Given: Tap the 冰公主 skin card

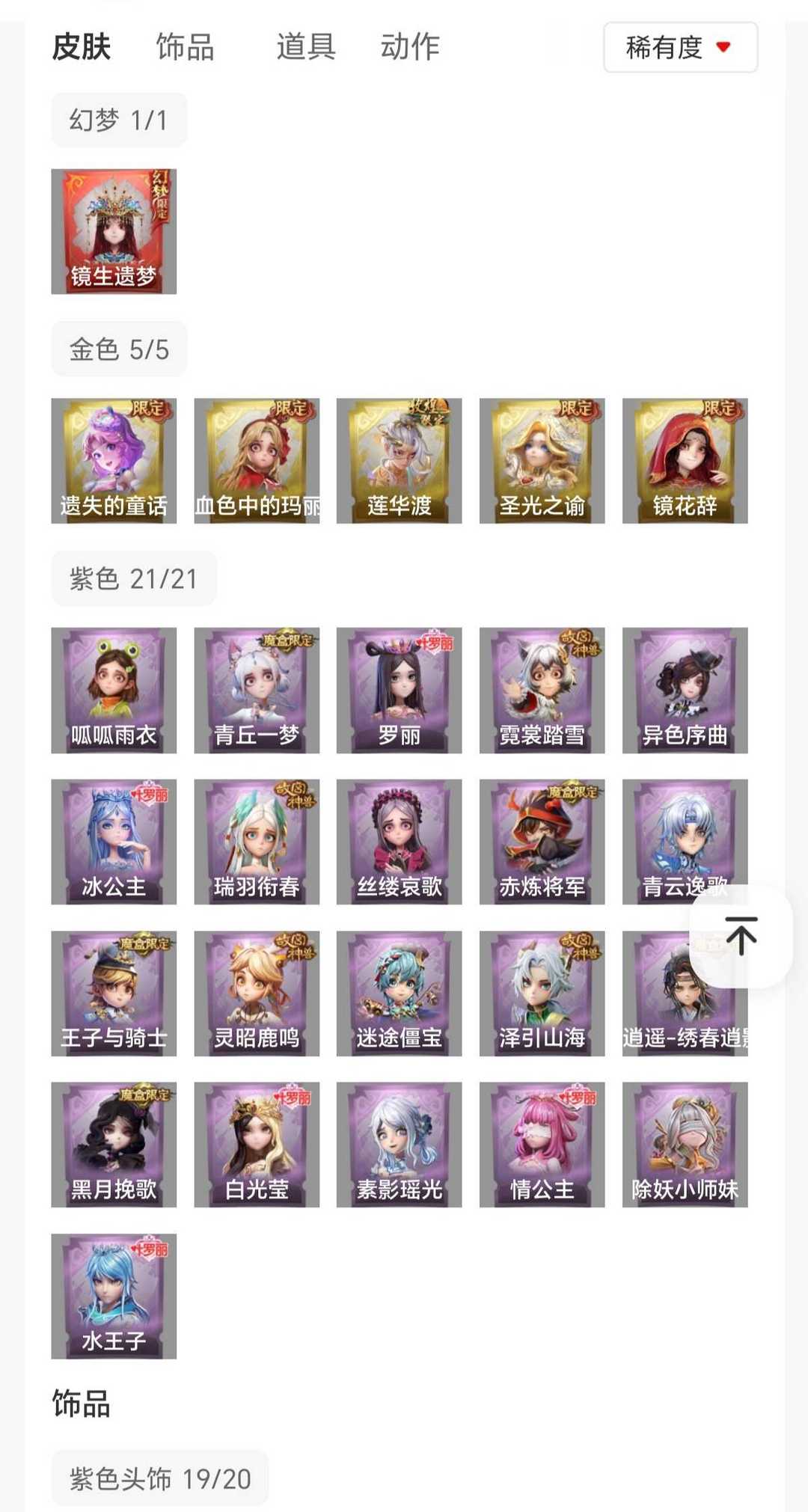Looking at the screenshot, I should 114,841.
